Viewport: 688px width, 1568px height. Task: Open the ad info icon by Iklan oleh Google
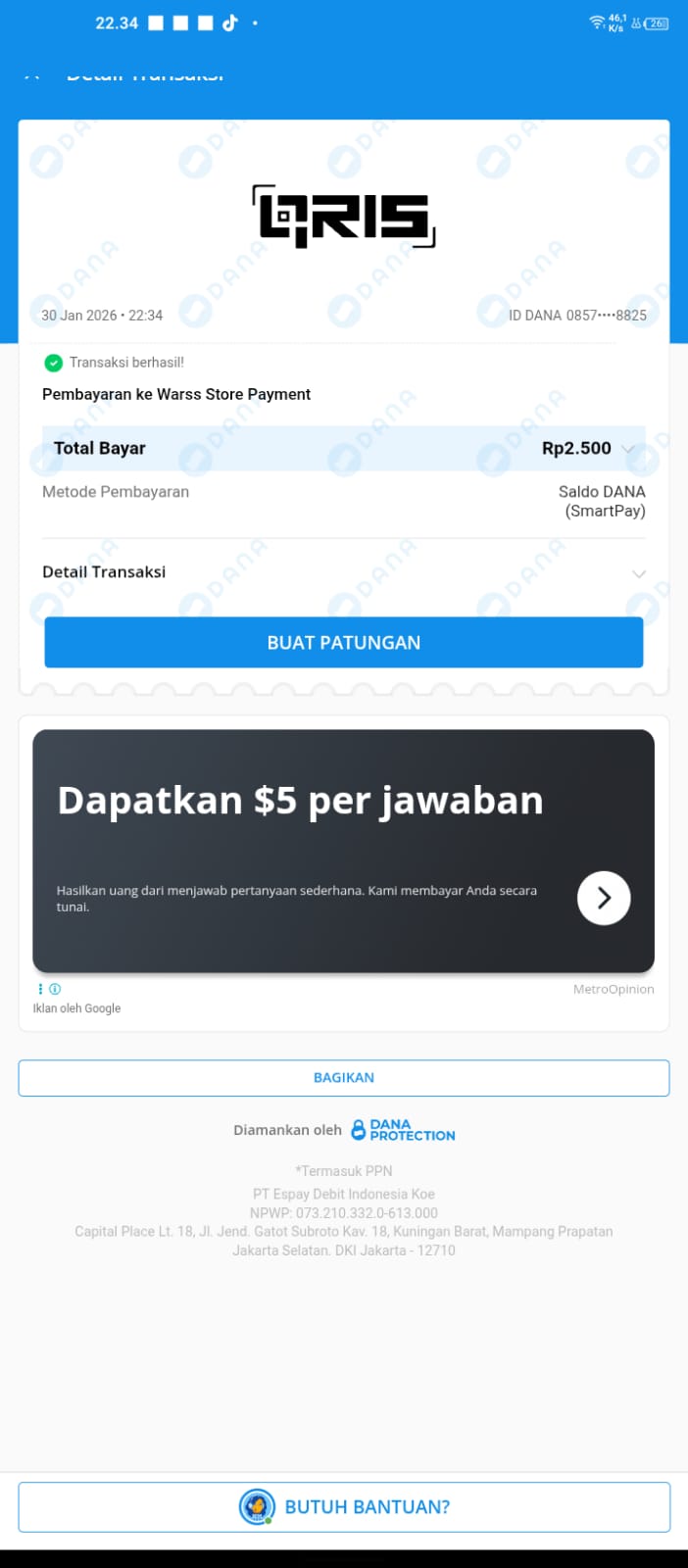coord(55,989)
